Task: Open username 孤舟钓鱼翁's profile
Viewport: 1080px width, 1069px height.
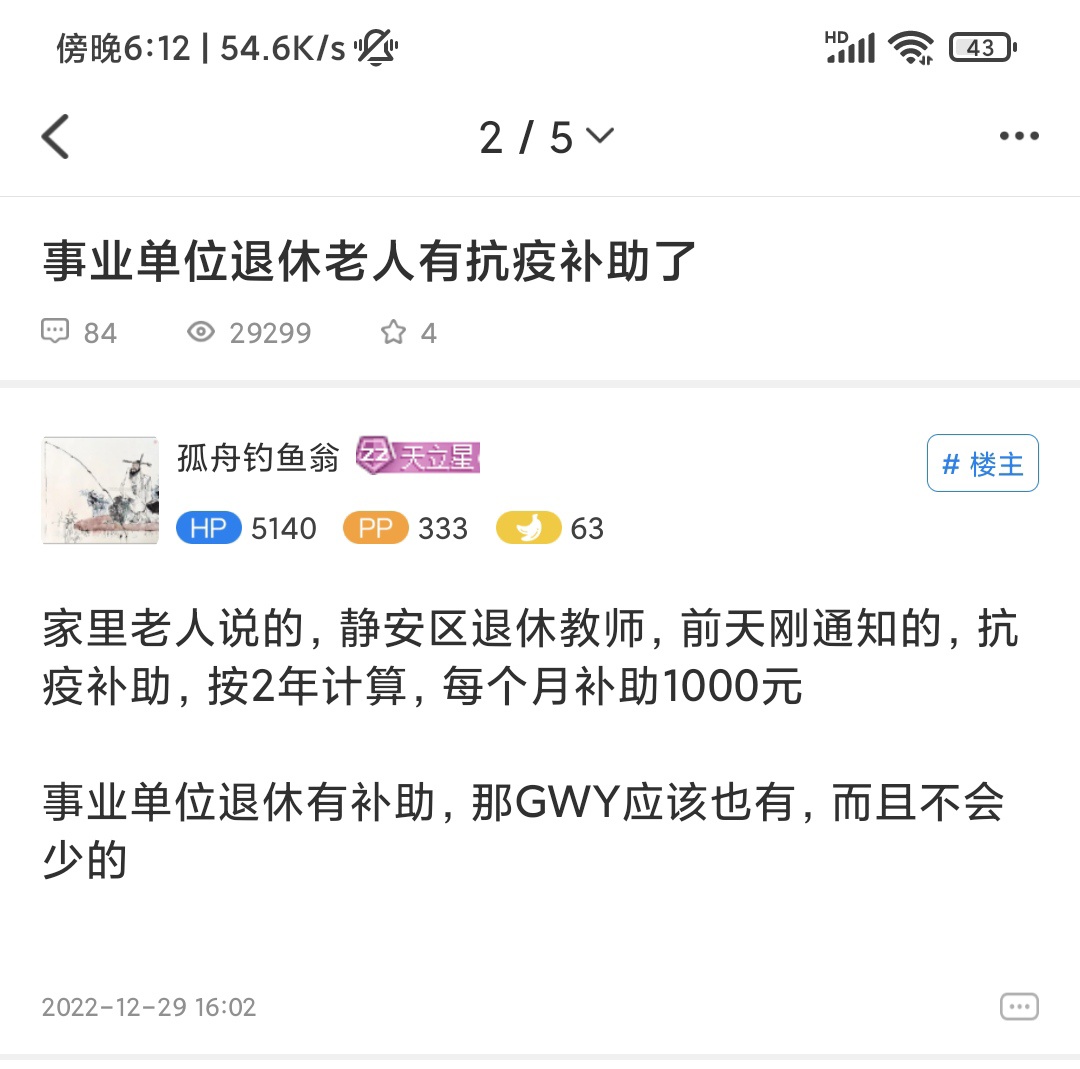Action: pos(258,459)
